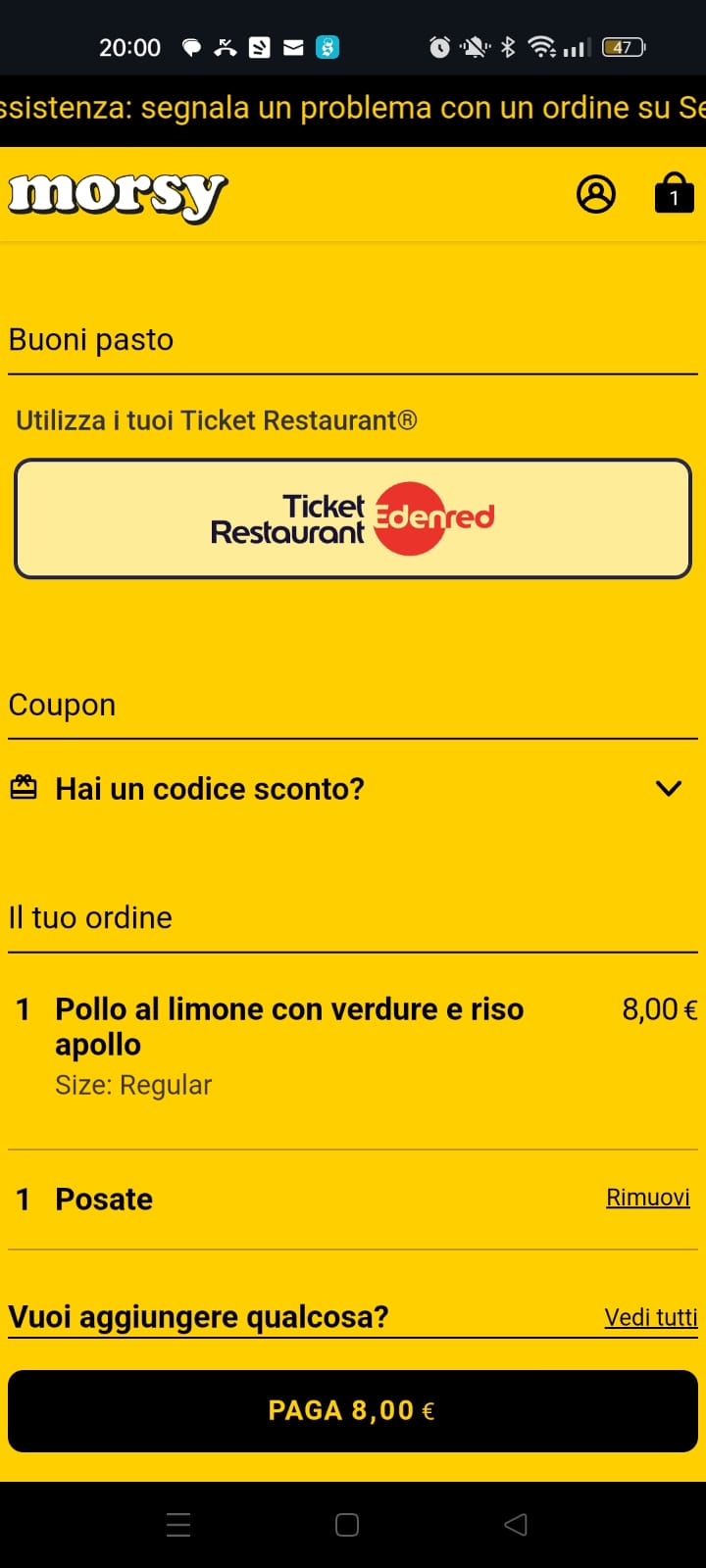The width and height of the screenshot is (706, 1568).
Task: Click the Morsy logo
Action: 117,194
